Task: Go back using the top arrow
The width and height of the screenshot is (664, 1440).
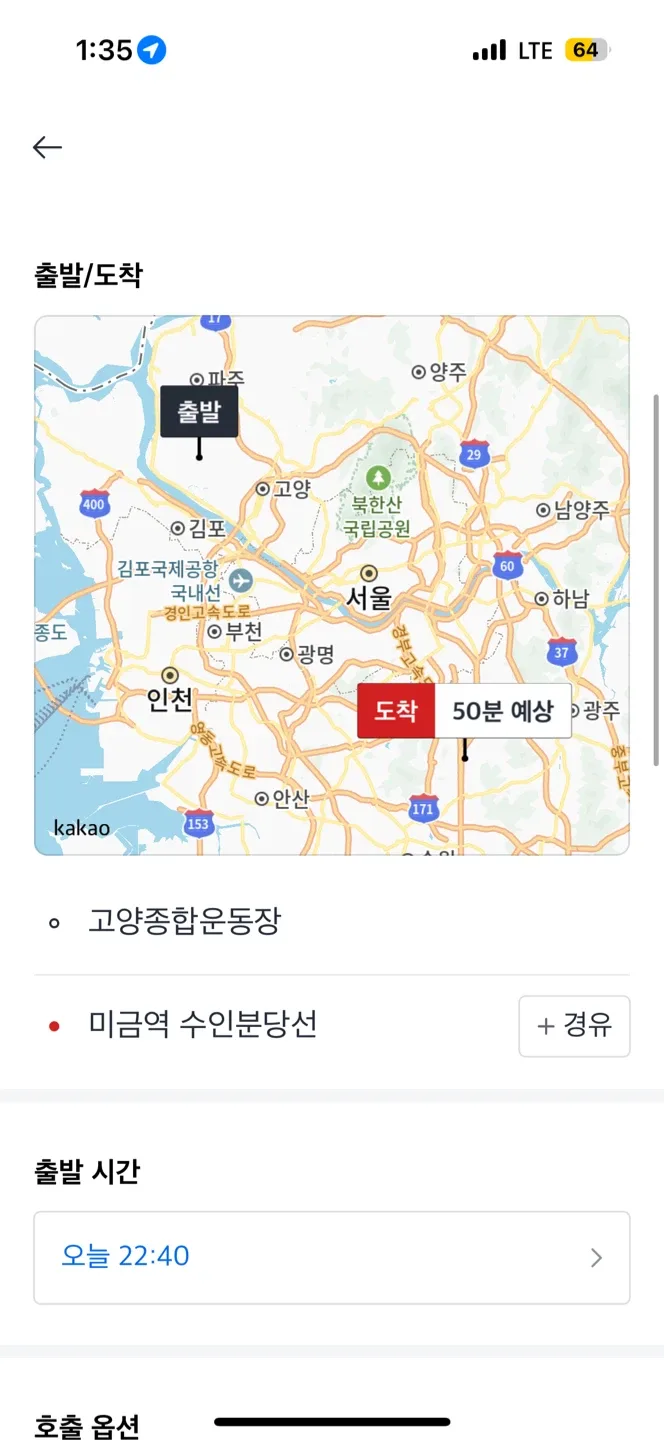Action: [47, 148]
